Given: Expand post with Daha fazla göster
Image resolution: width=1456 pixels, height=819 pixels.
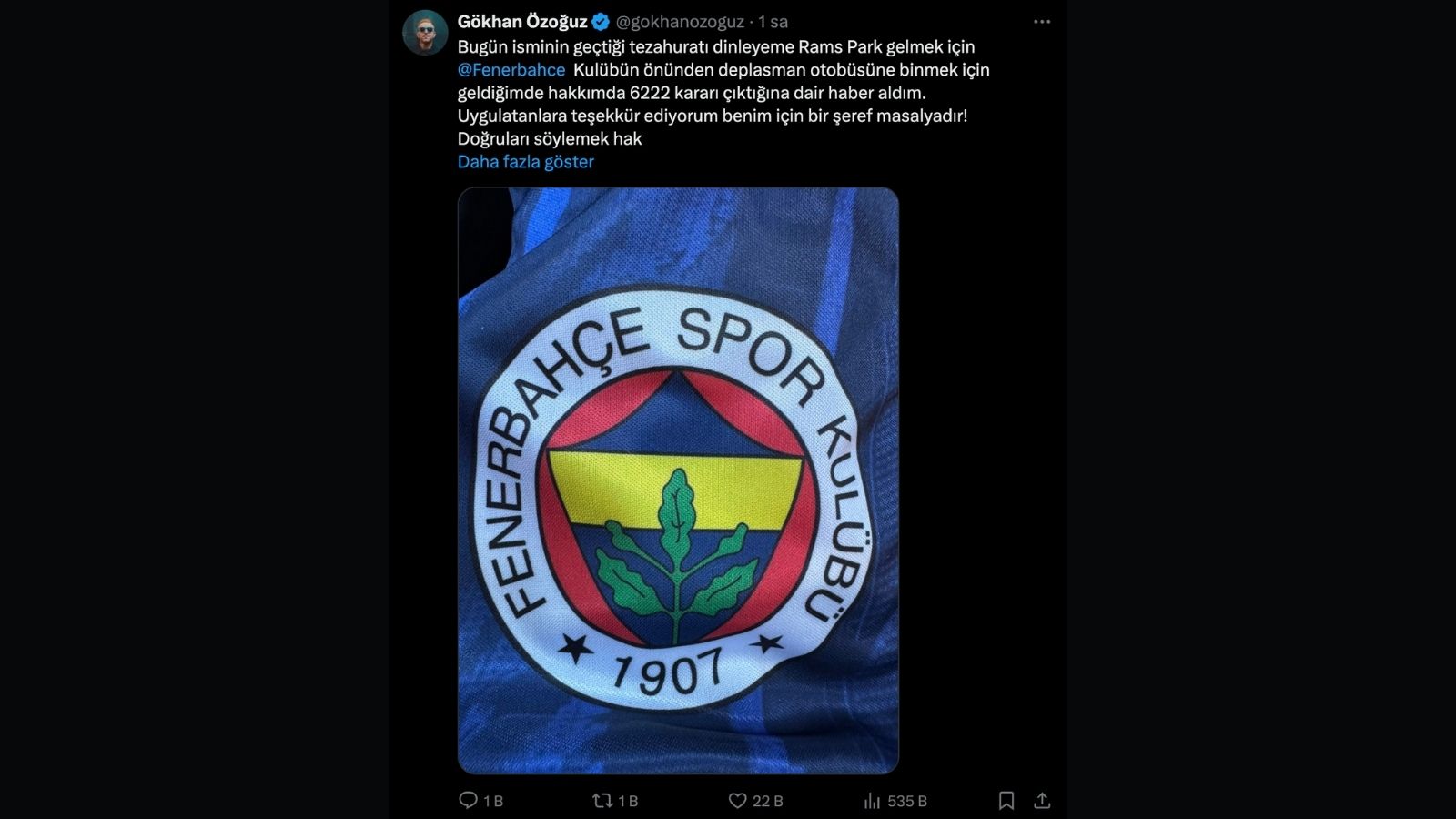Looking at the screenshot, I should (x=525, y=162).
